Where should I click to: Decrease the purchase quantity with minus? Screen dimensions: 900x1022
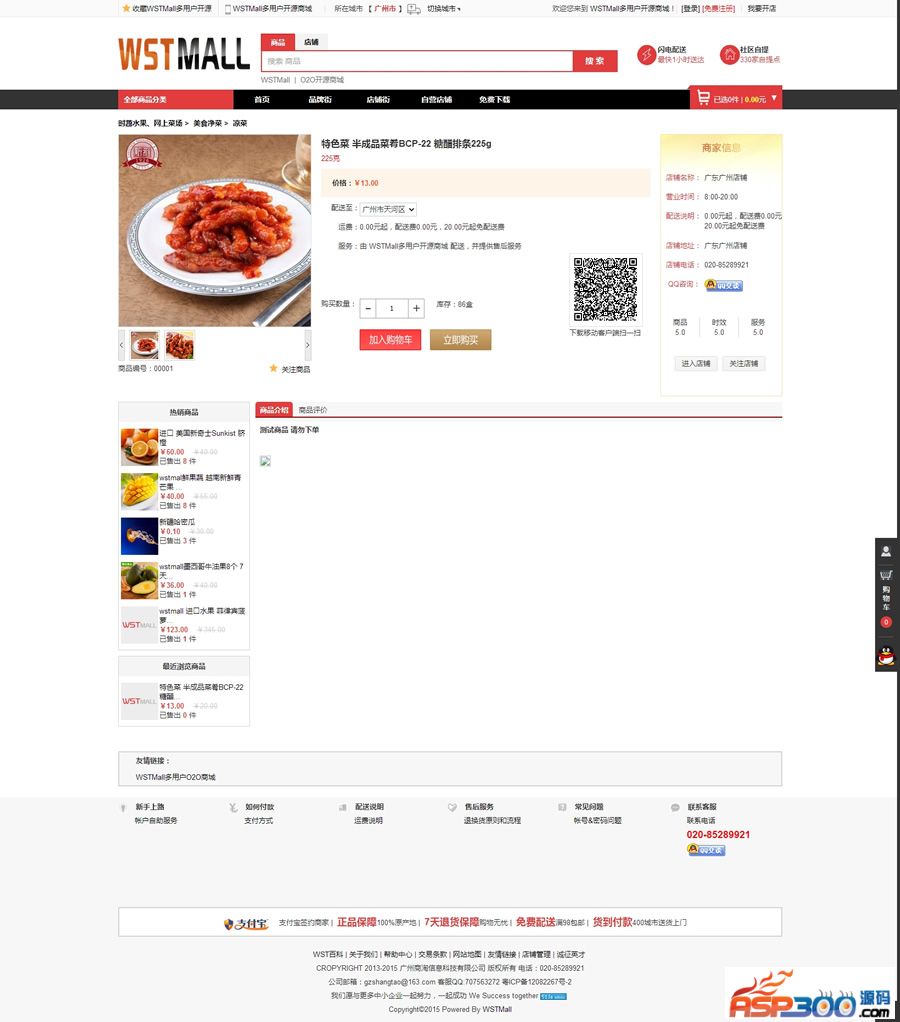(x=367, y=309)
